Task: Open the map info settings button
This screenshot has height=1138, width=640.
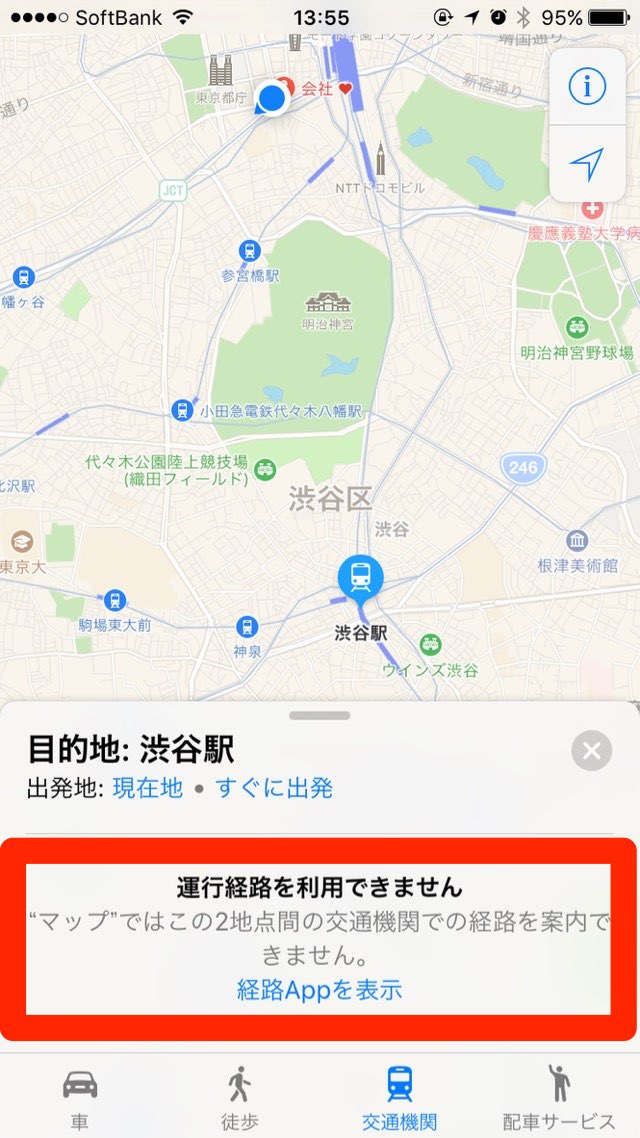Action: tap(587, 87)
